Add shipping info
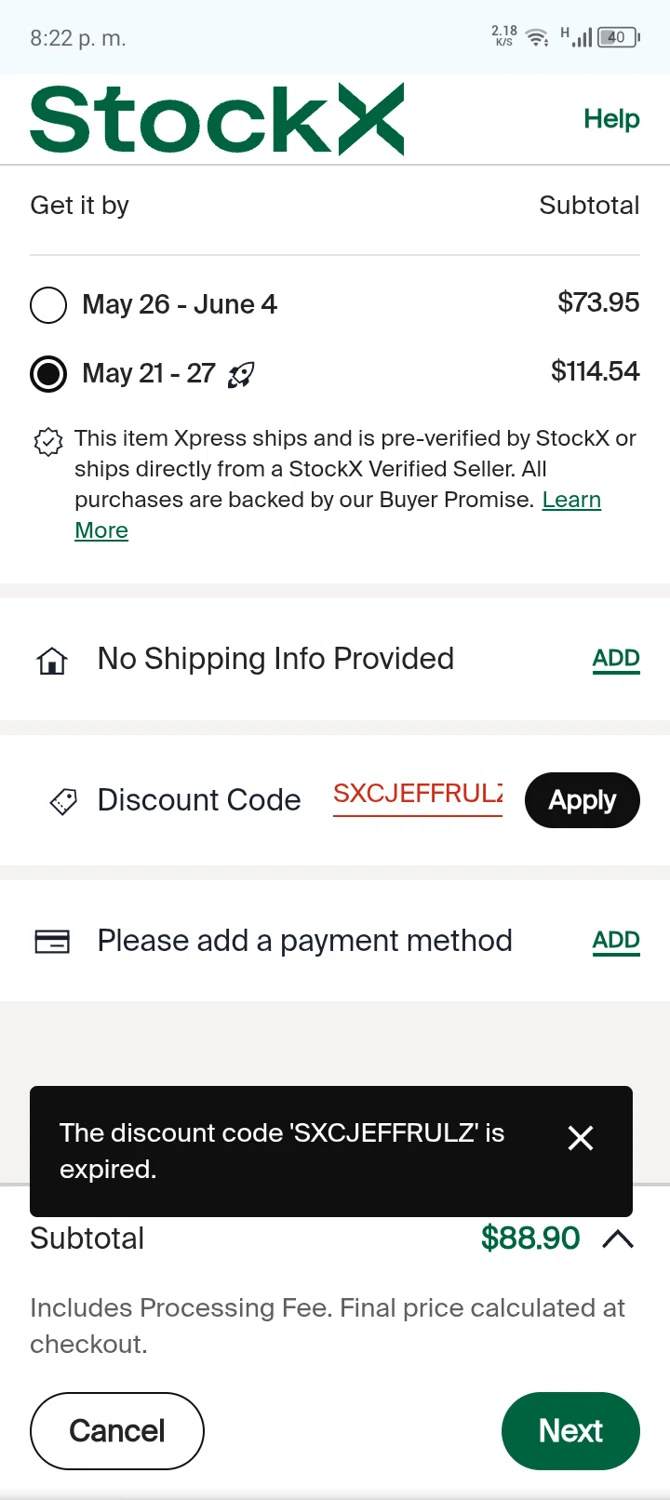670x1500 pixels. [x=615, y=658]
